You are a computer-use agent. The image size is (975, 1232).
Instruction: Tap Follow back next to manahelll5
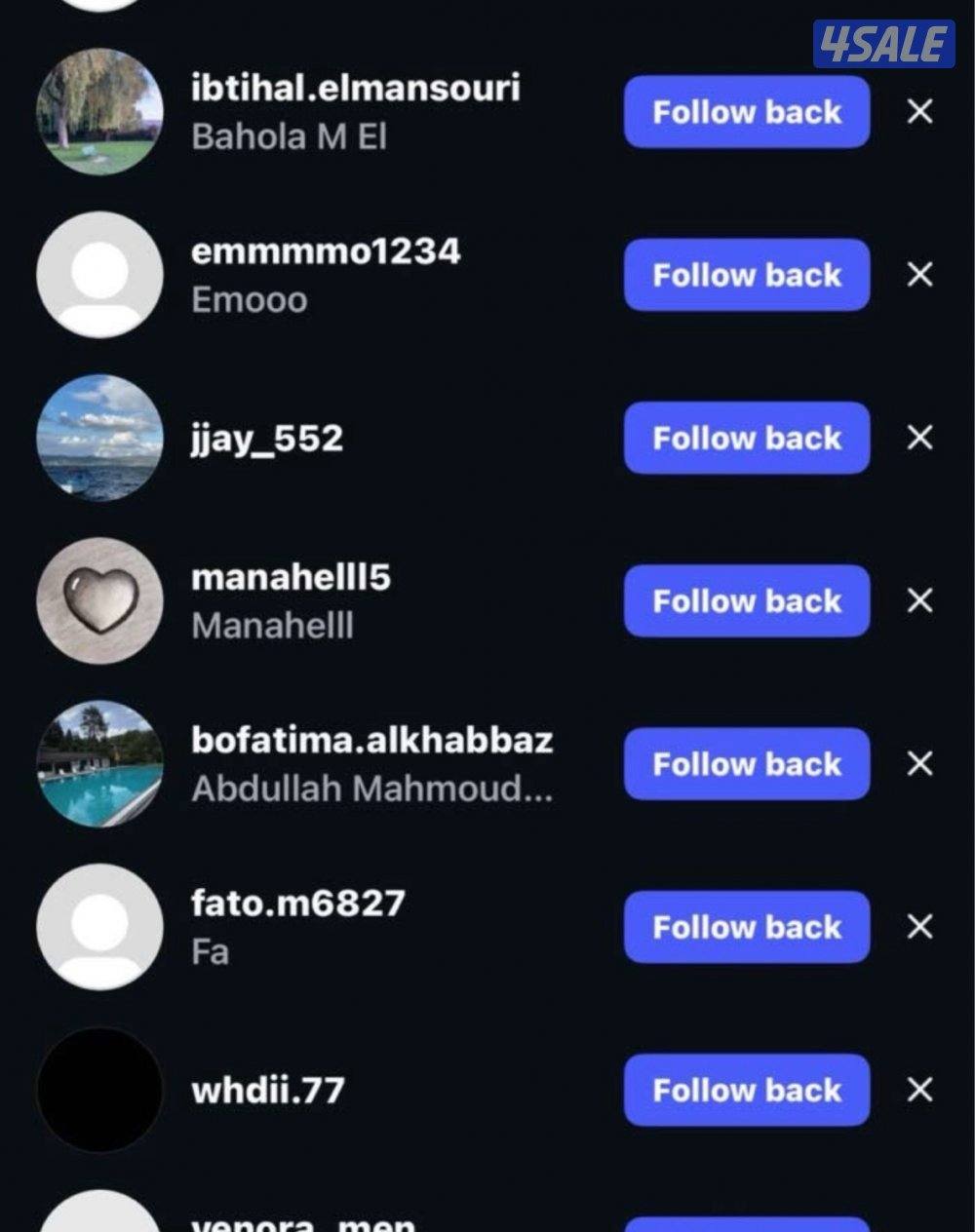(746, 601)
